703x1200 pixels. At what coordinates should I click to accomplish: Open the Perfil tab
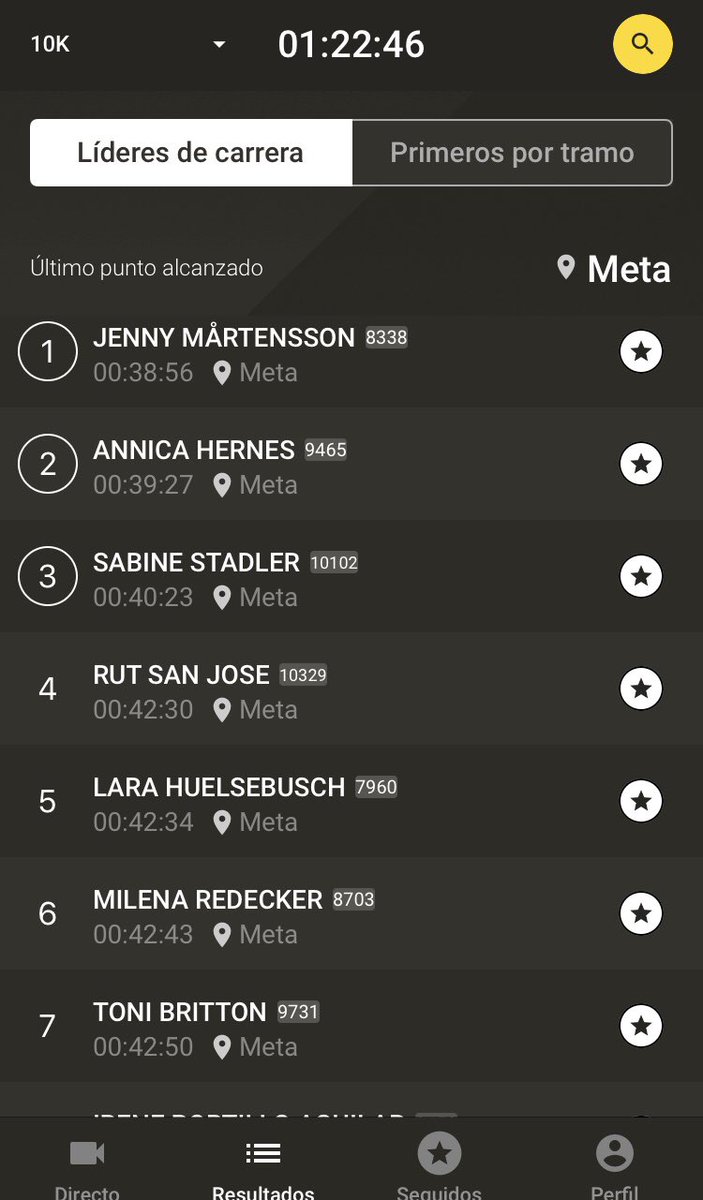(x=615, y=1165)
